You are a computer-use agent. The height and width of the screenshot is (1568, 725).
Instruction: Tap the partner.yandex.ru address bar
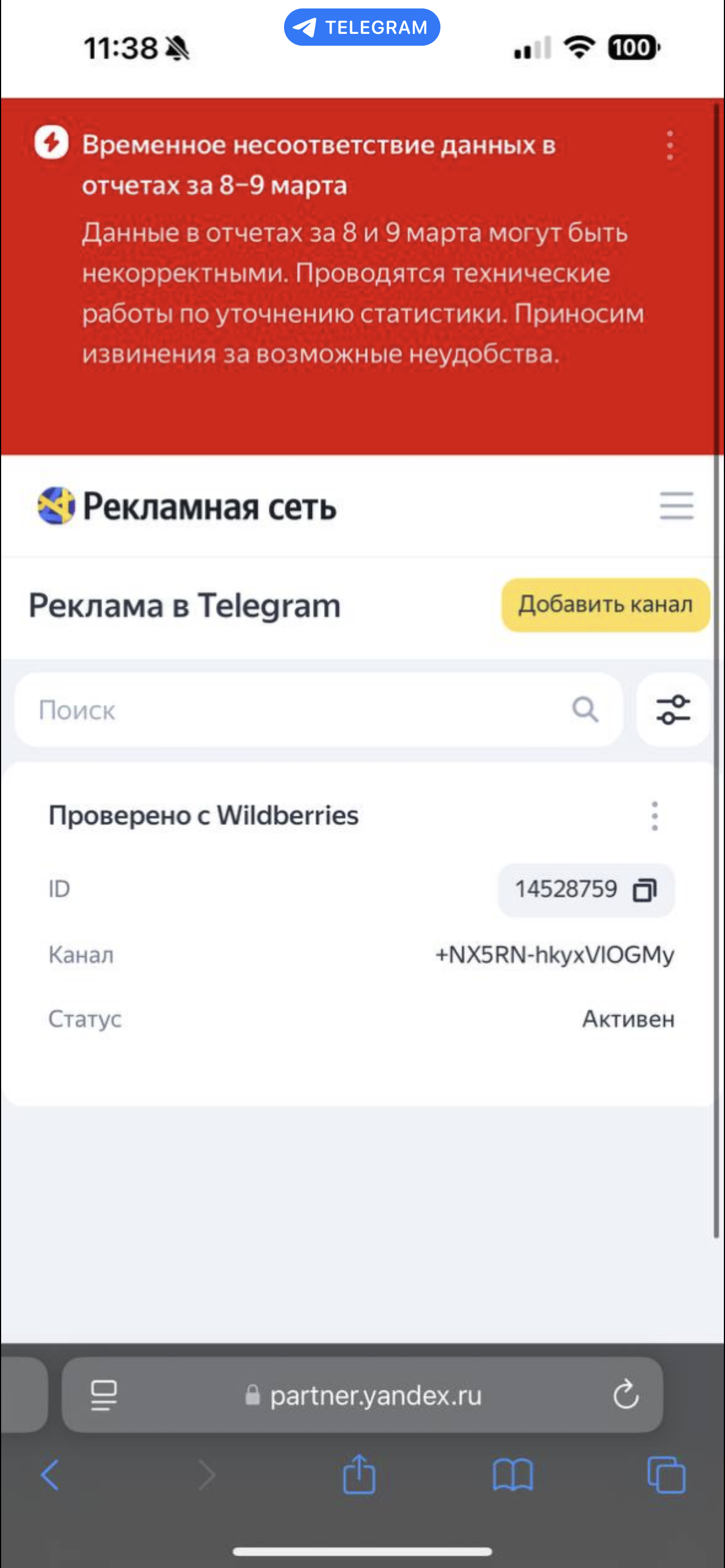(365, 1395)
